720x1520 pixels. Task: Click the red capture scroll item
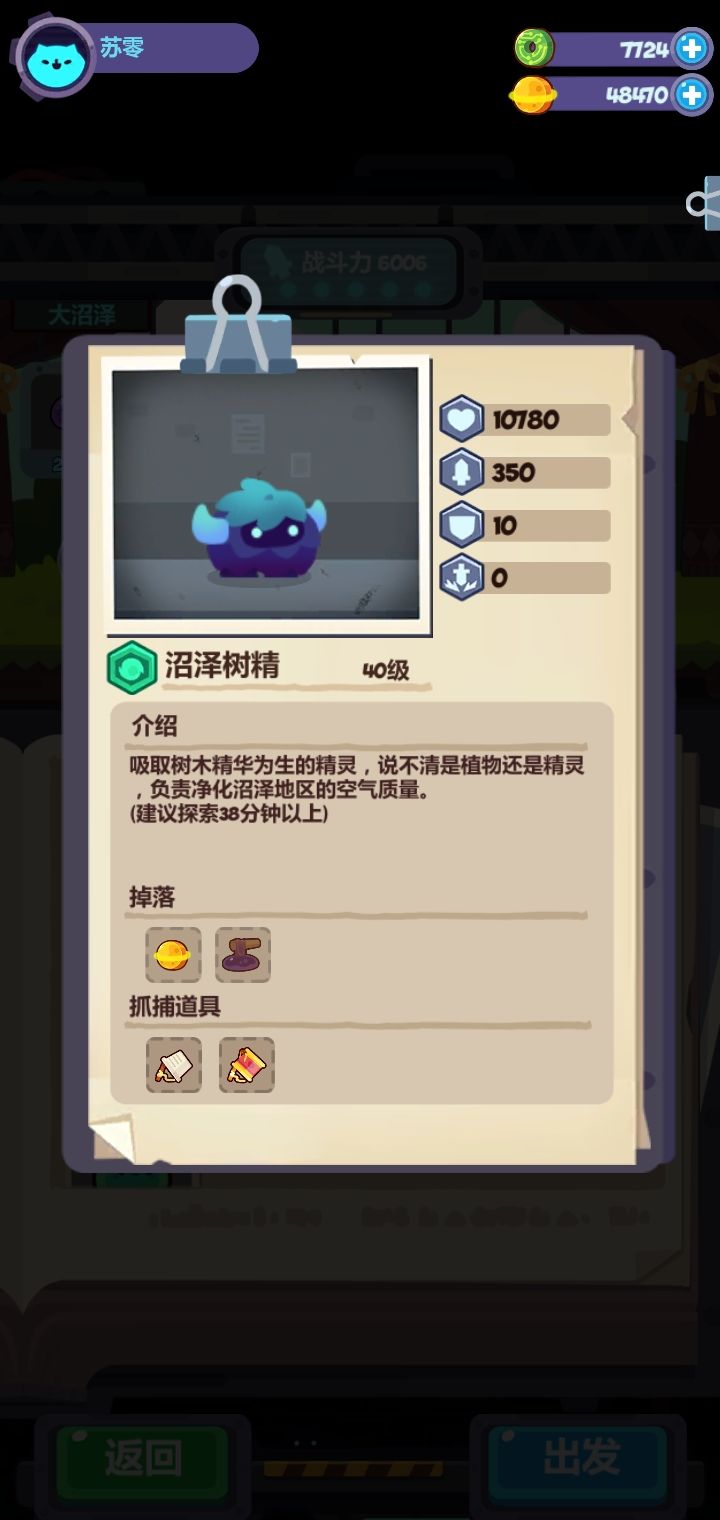[x=246, y=1065]
